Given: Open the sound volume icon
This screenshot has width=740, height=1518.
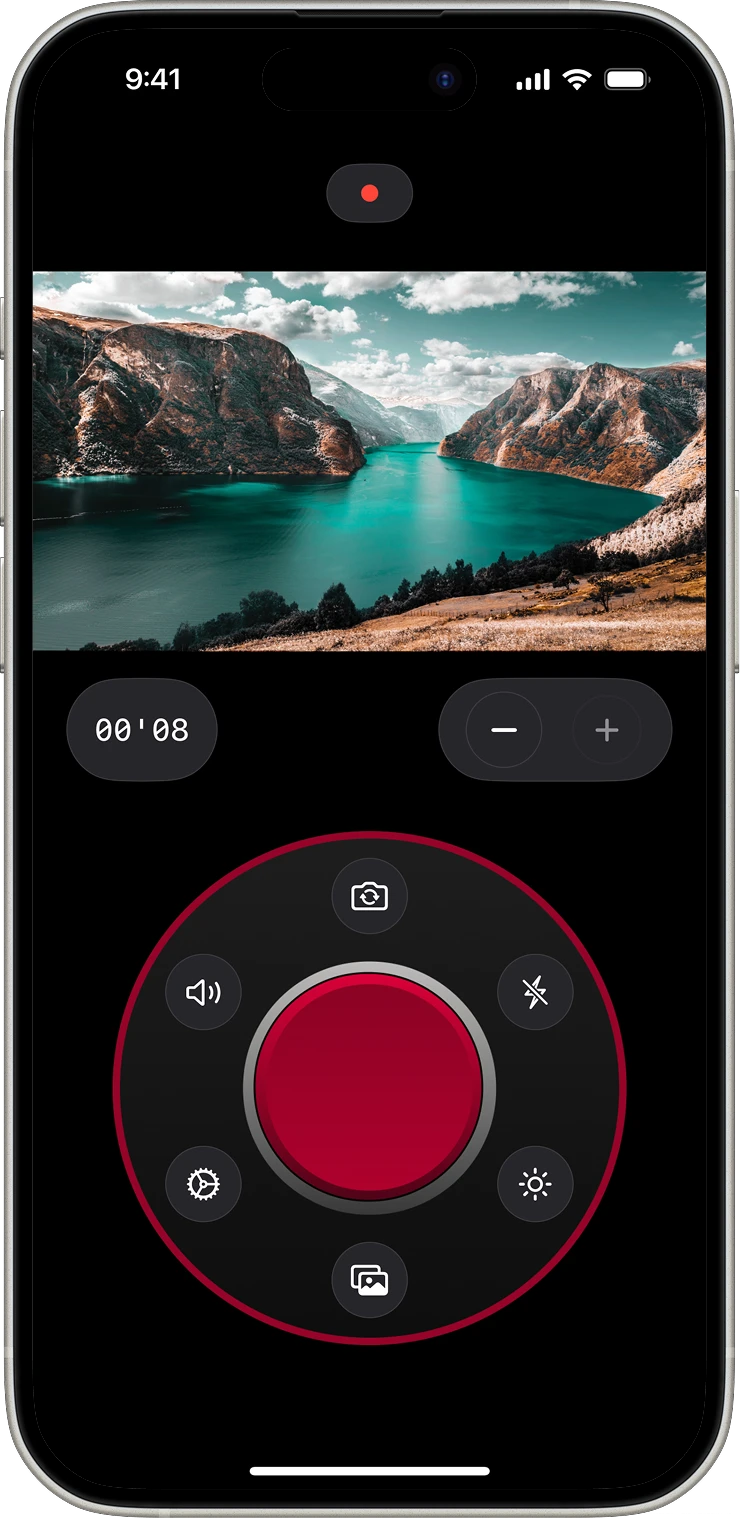Looking at the screenshot, I should click(x=203, y=992).
